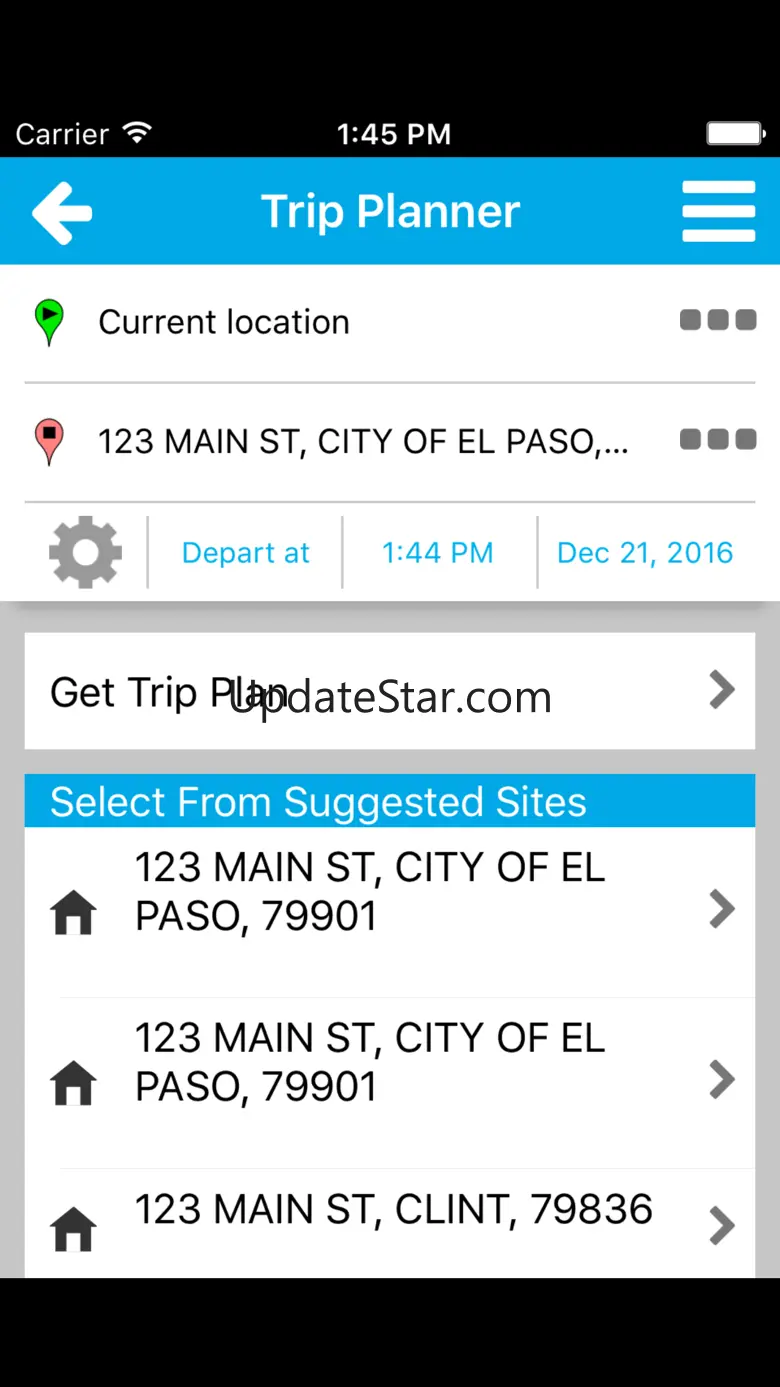Pick a different date than Dec 21, 2016
The height and width of the screenshot is (1387, 780).
point(645,553)
